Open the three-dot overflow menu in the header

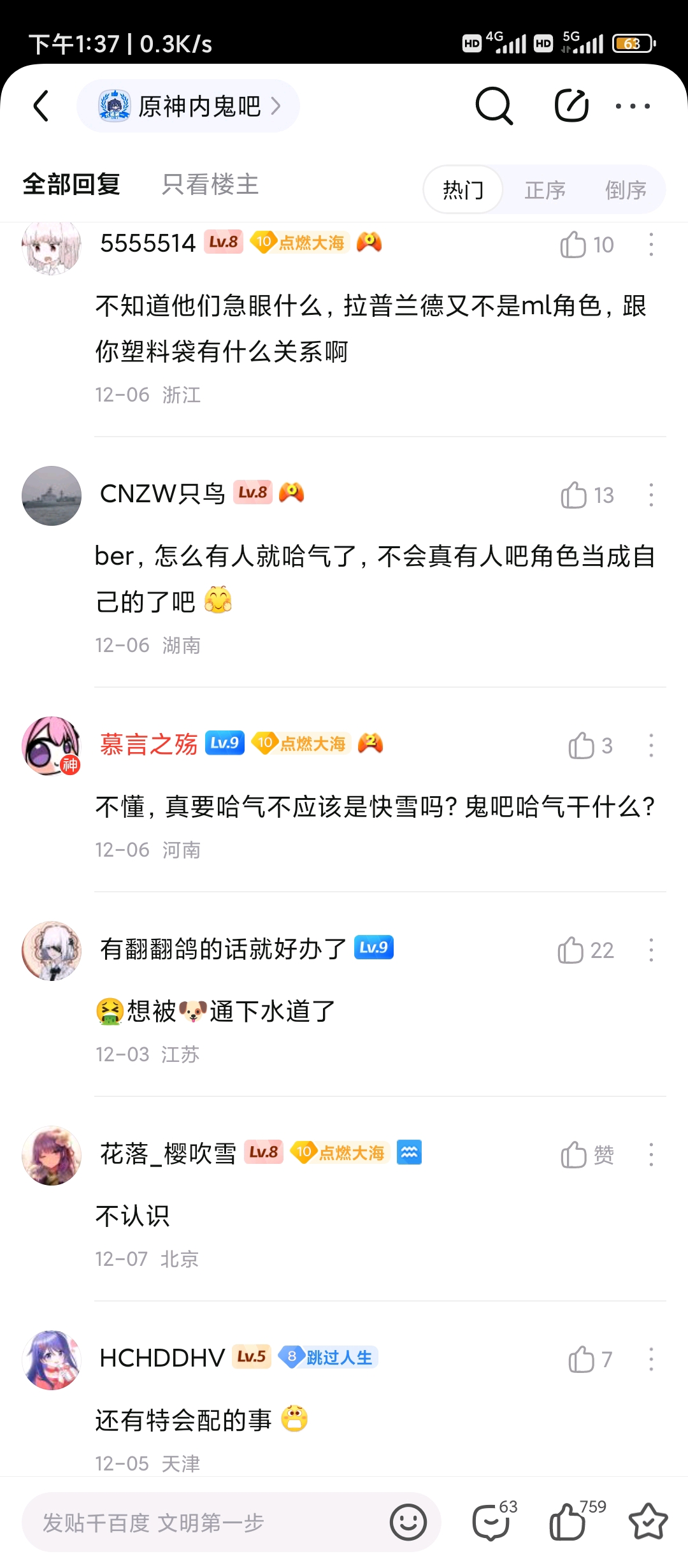pyautogui.click(x=632, y=106)
